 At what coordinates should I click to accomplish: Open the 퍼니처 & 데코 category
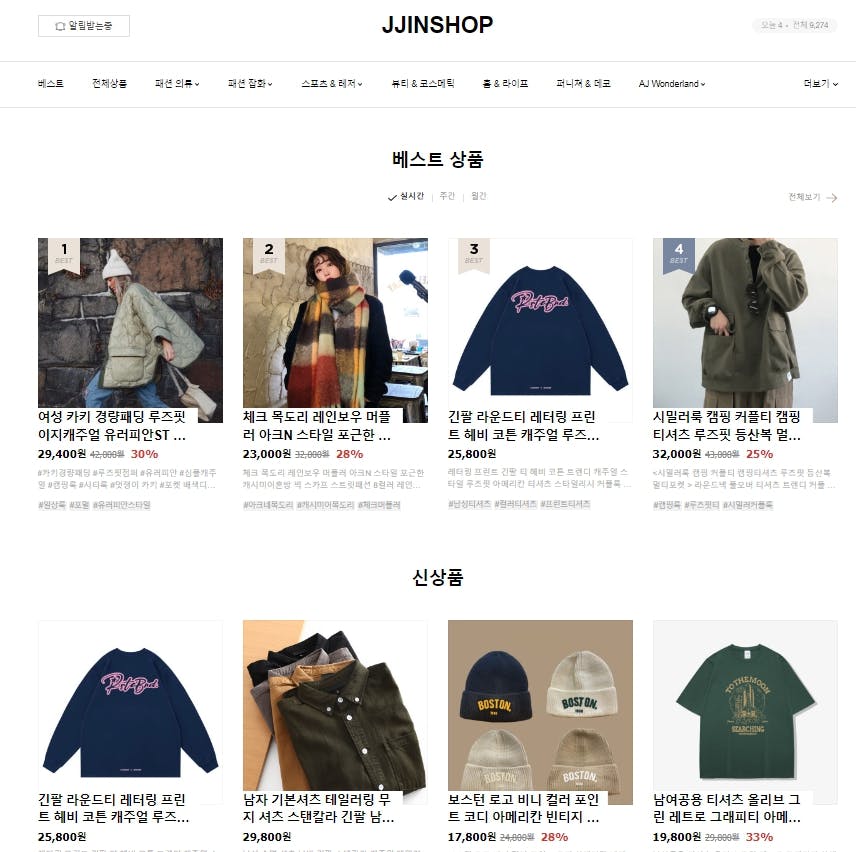(583, 84)
